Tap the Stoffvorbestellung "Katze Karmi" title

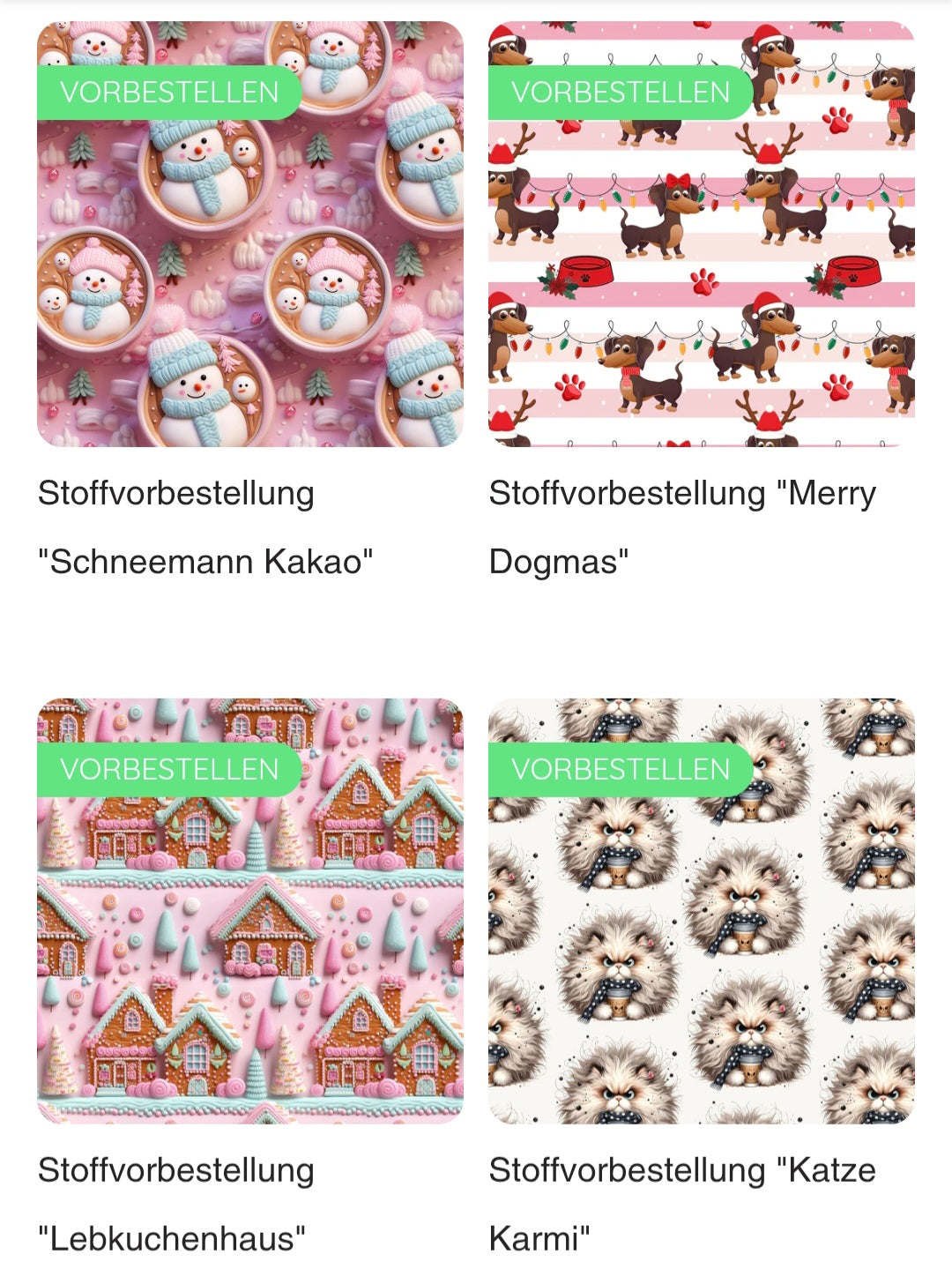[681, 1204]
